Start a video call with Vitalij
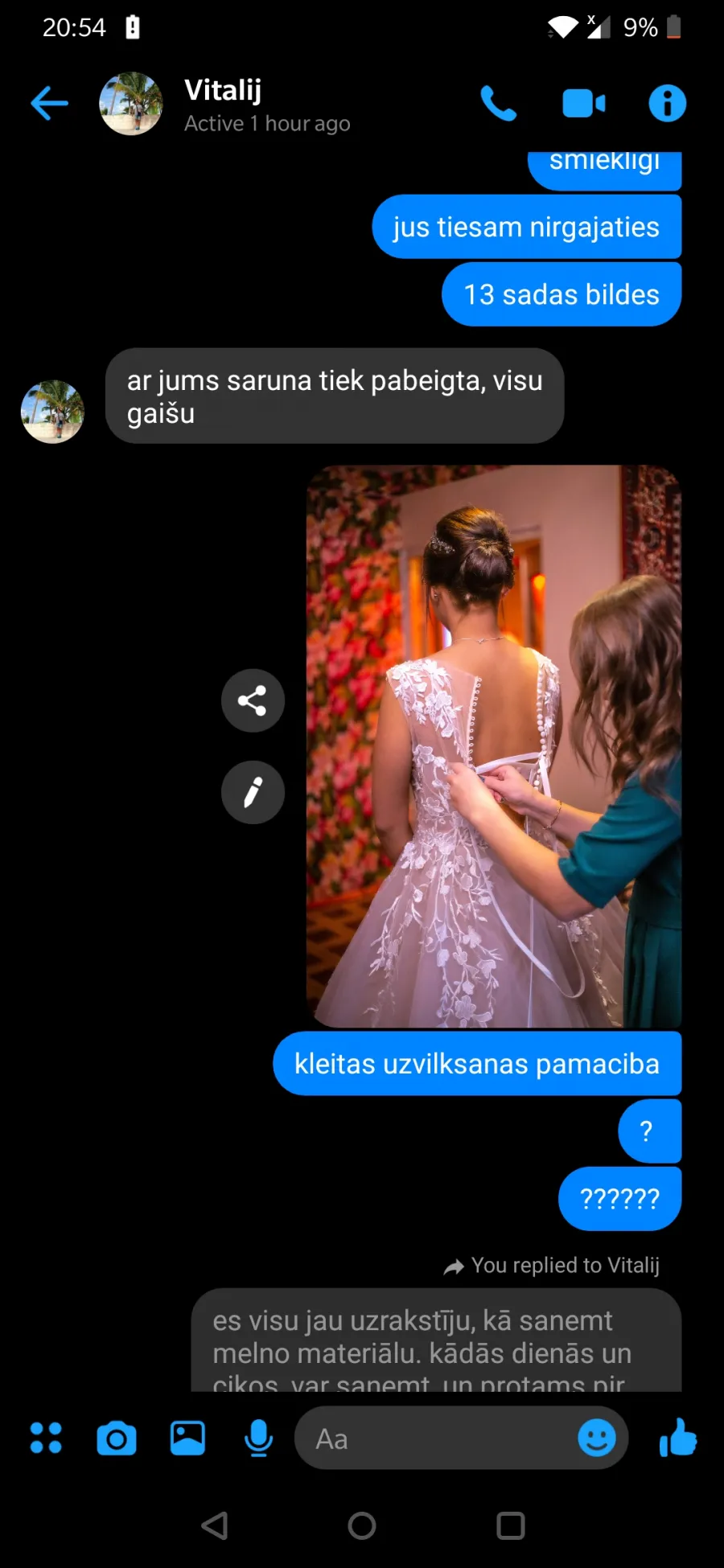Image resolution: width=724 pixels, height=1568 pixels. pyautogui.click(x=583, y=103)
